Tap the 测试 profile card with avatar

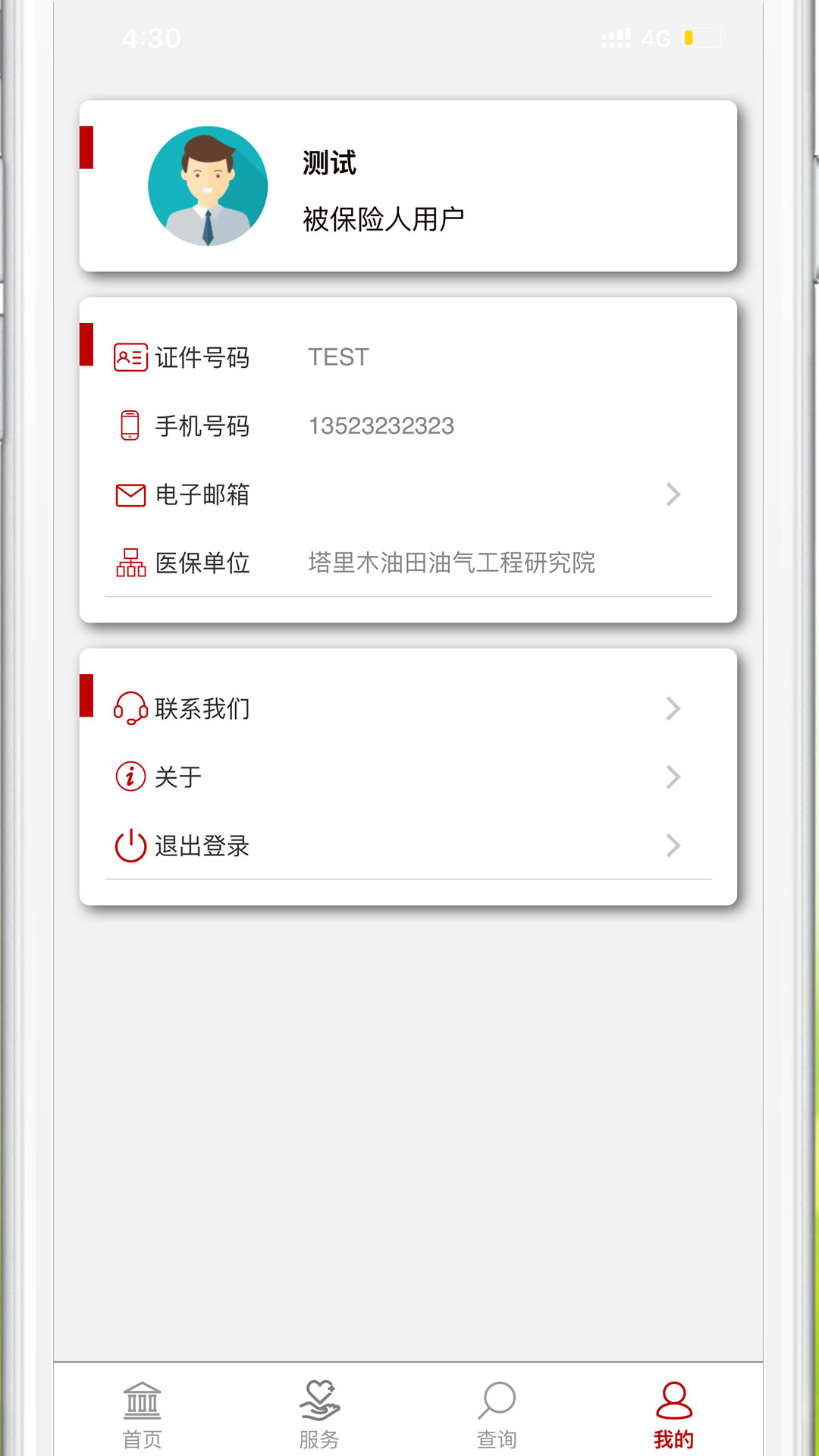tap(408, 186)
